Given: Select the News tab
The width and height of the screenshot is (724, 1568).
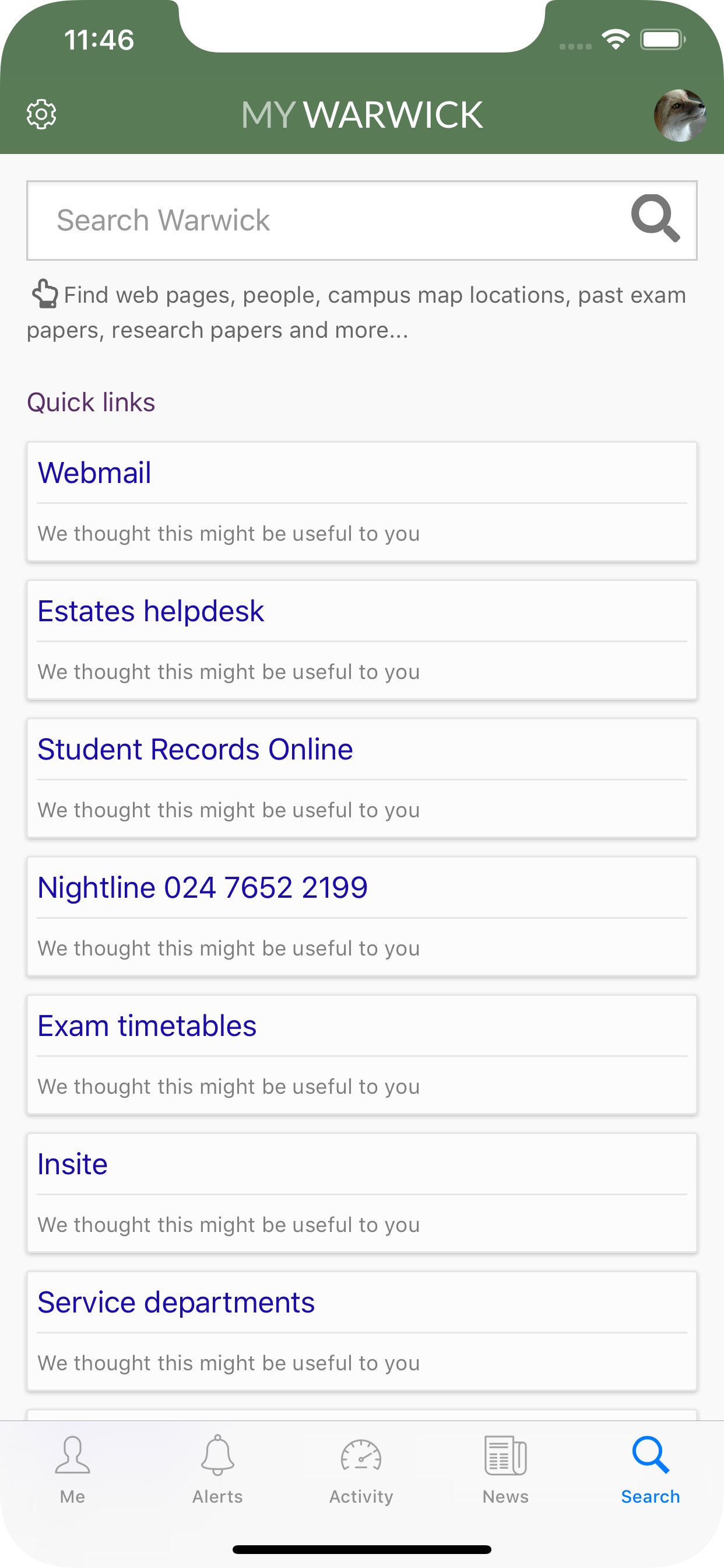Looking at the screenshot, I should 505,1468.
